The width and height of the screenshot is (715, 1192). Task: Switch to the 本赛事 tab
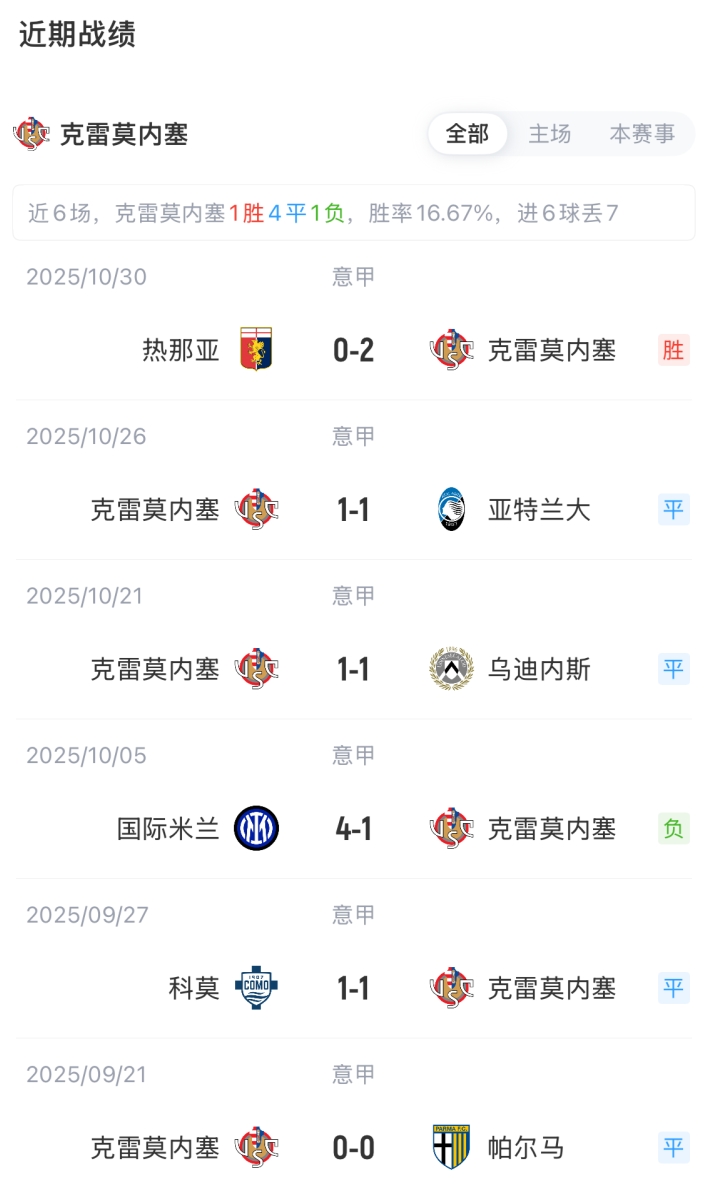tap(642, 134)
